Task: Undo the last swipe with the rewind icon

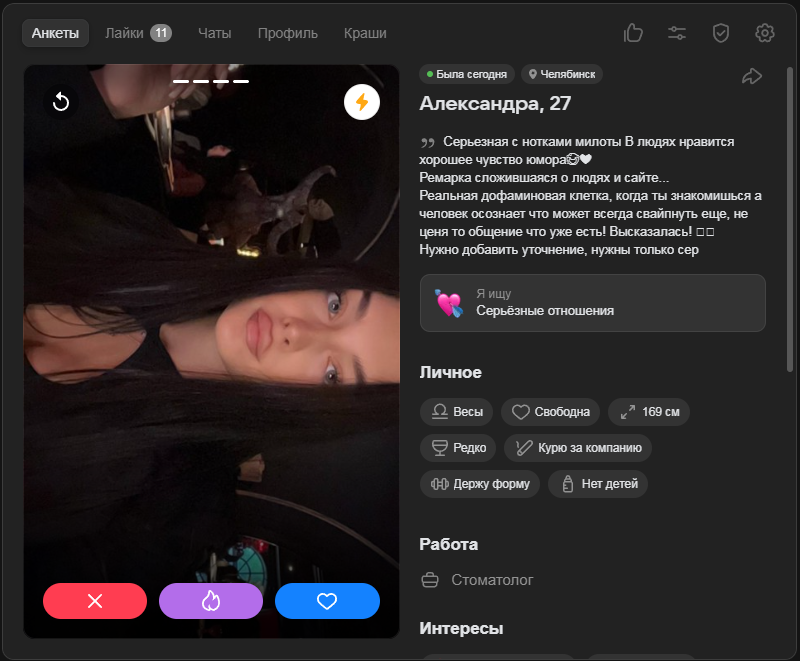Action: [x=61, y=102]
